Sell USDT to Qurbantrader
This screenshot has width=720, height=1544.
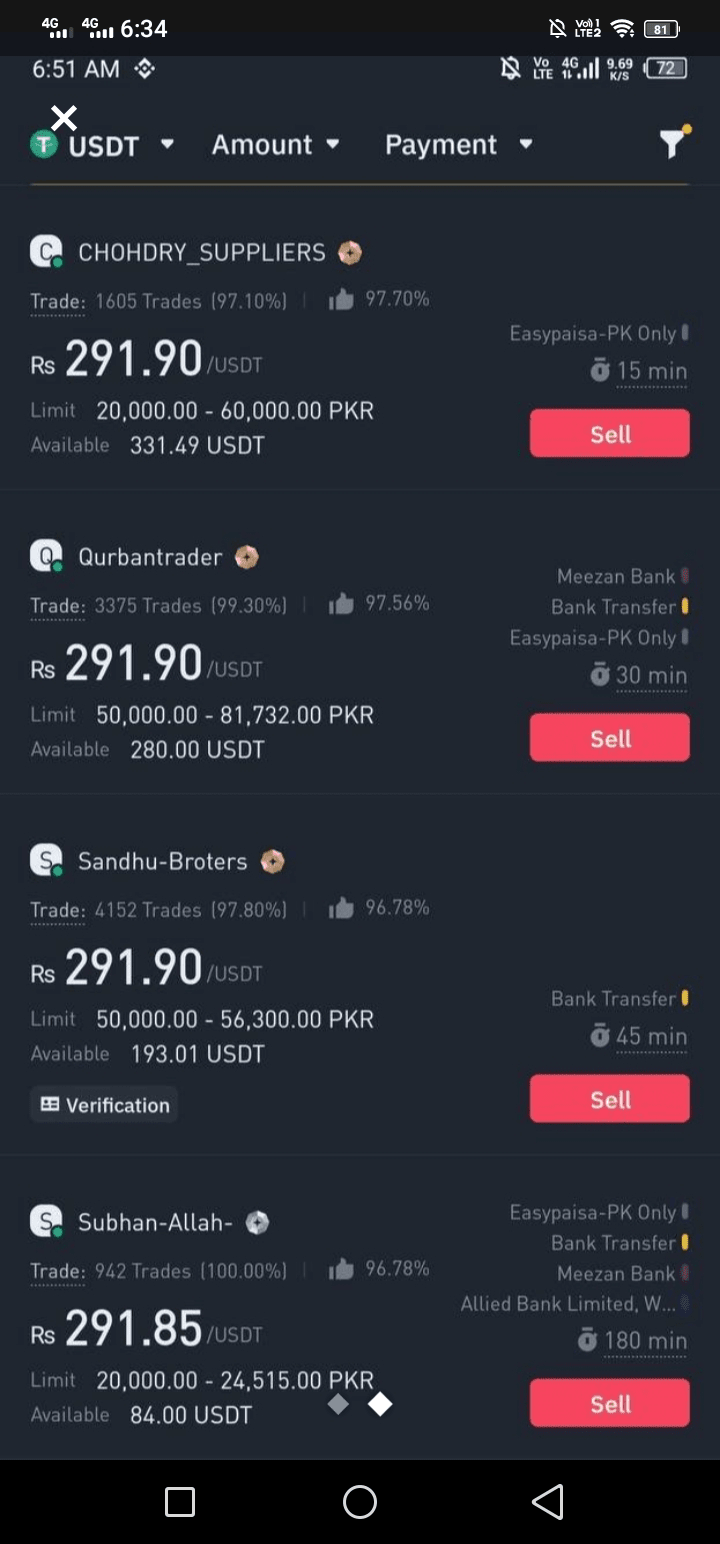click(609, 738)
